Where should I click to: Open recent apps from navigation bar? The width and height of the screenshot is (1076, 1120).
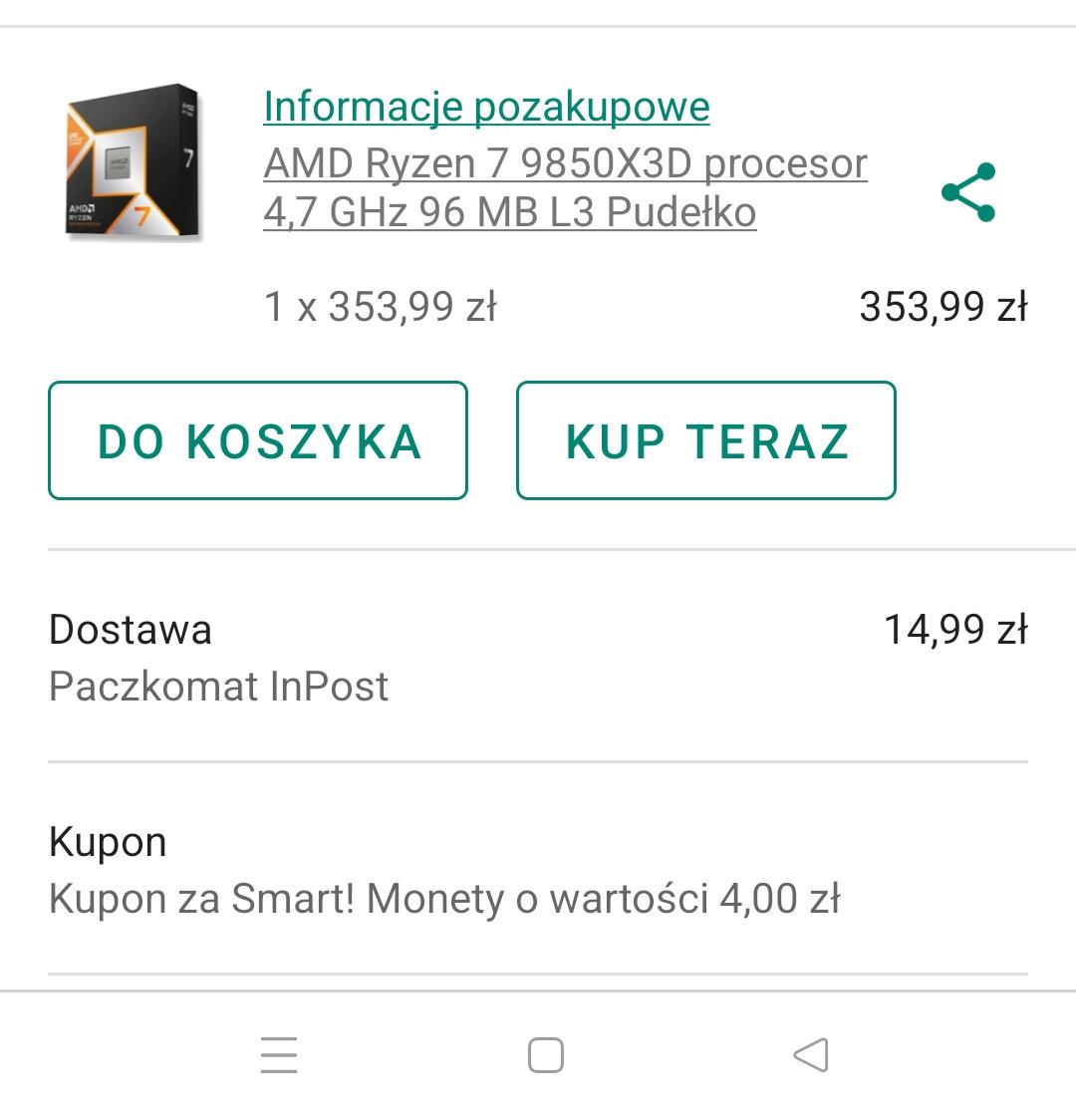(x=279, y=1055)
